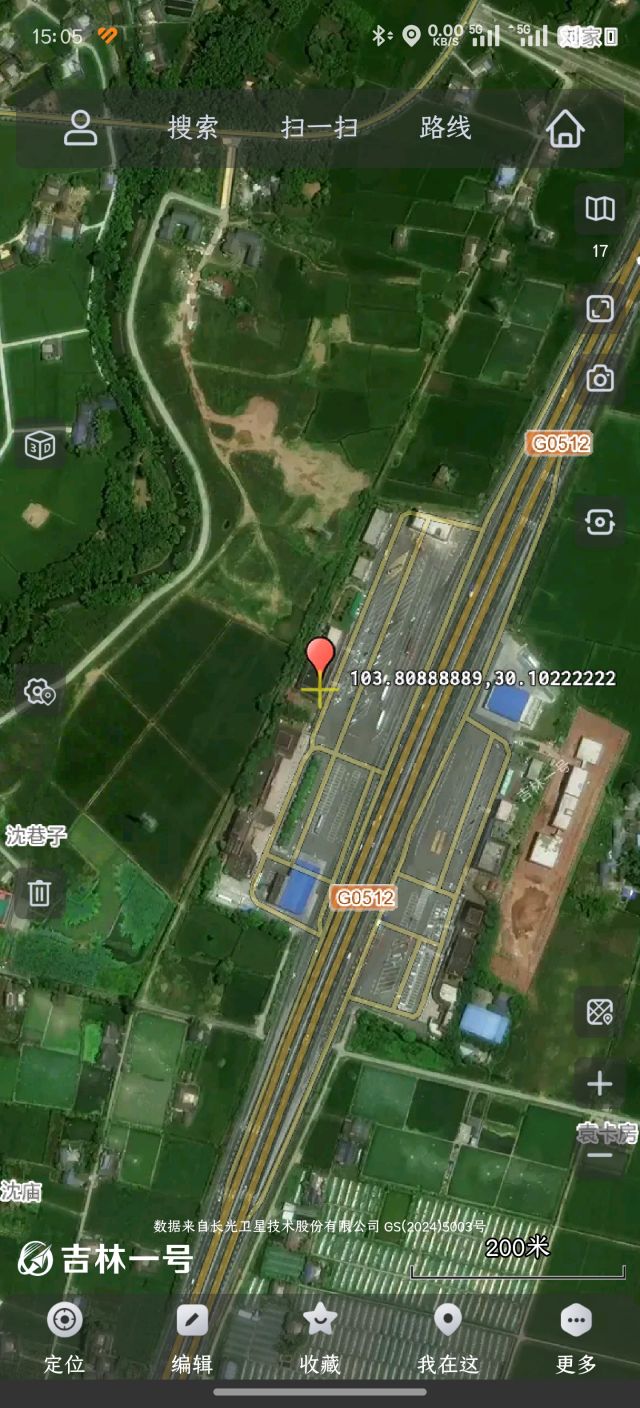Viewport: 640px width, 1408px height.
Task: Toggle fullscreen map view
Action: 600,308
